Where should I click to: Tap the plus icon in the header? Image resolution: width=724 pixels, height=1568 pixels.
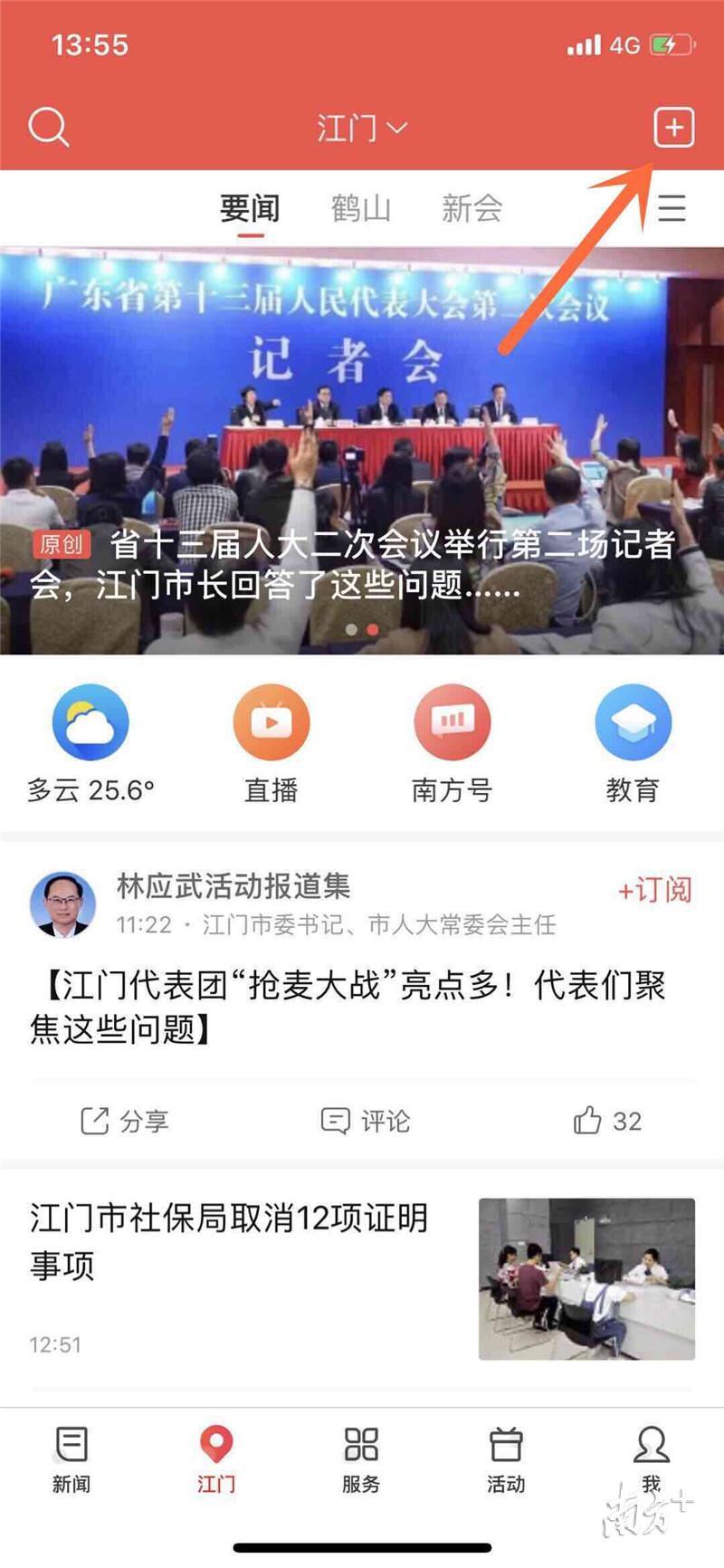click(674, 128)
